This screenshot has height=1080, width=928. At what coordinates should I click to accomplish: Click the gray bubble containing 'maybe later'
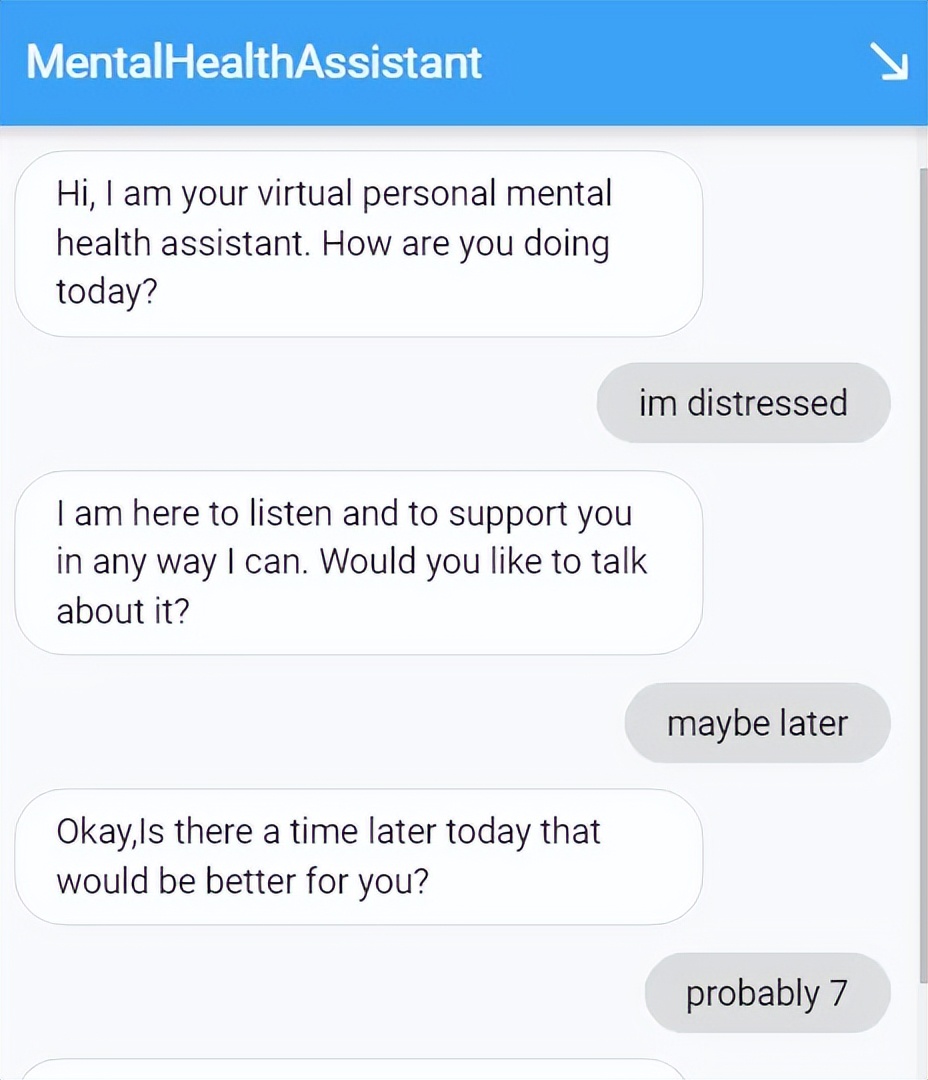coord(757,722)
